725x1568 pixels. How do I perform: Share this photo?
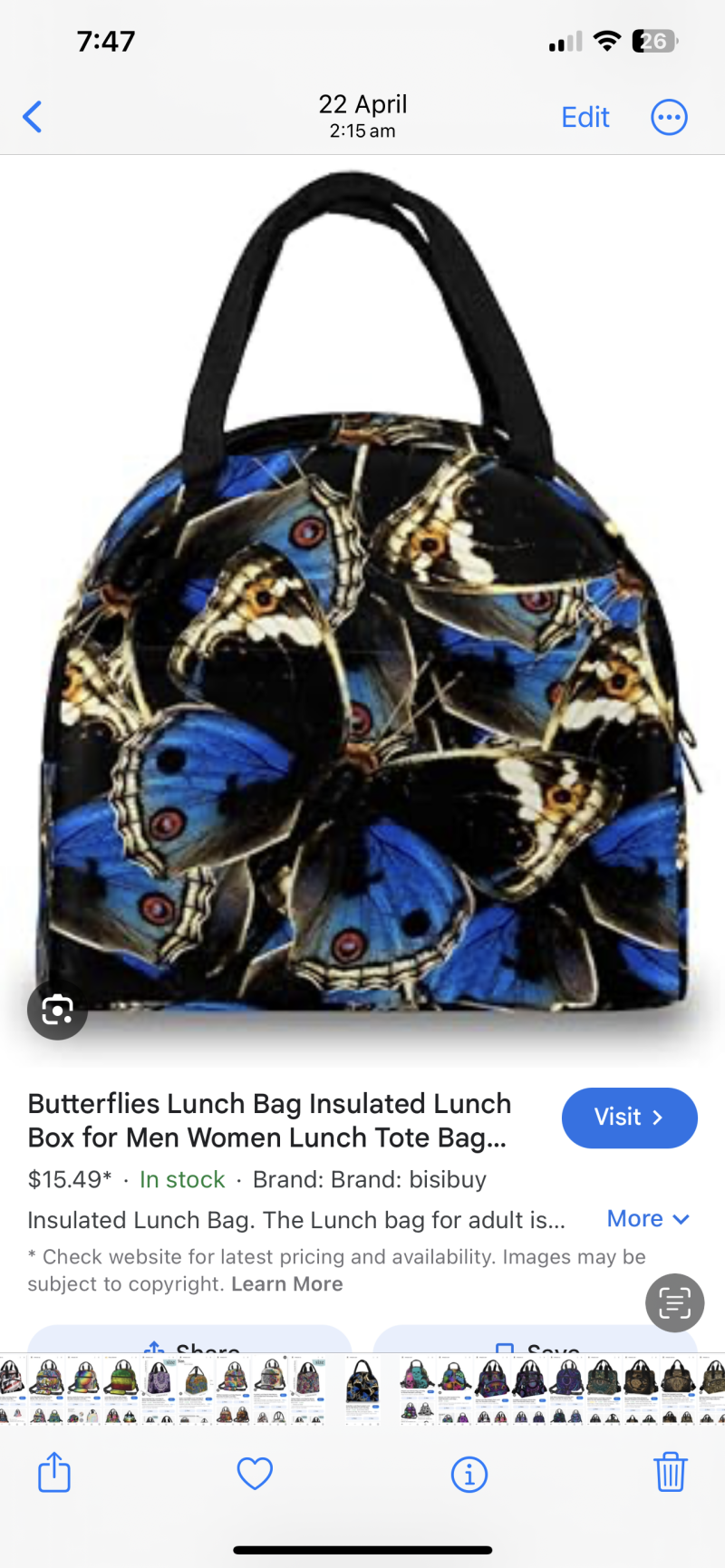[54, 1472]
